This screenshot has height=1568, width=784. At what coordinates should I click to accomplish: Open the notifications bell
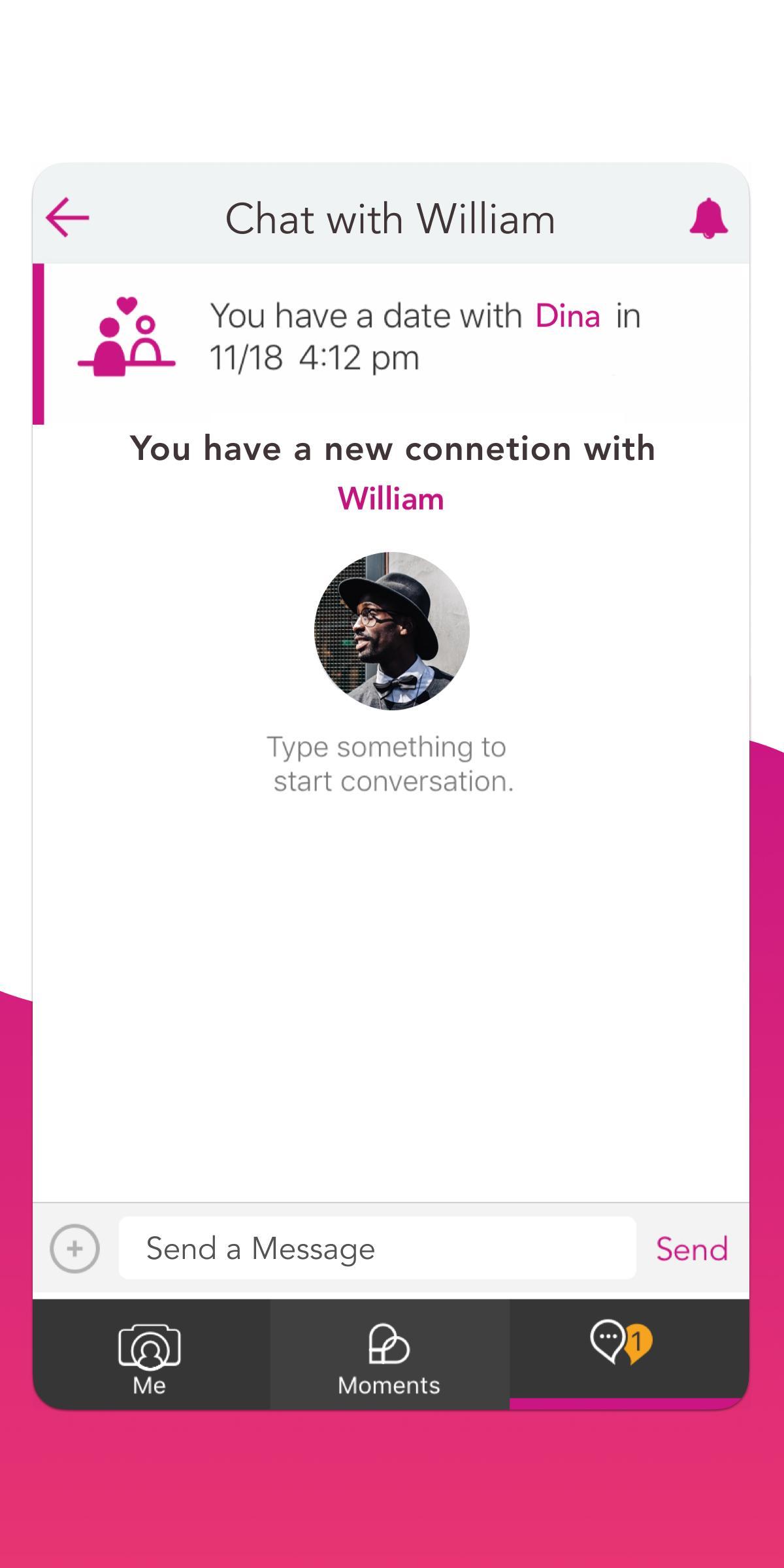(x=708, y=219)
